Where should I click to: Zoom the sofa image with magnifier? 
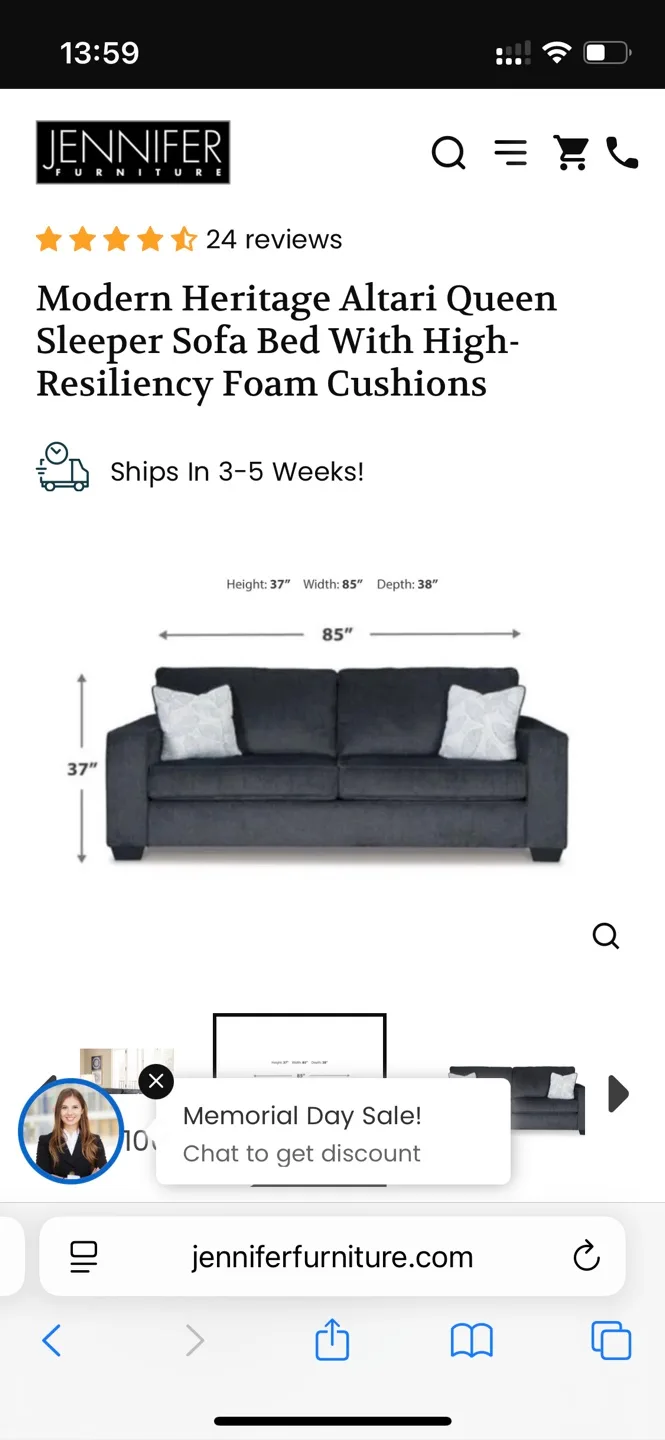606,936
